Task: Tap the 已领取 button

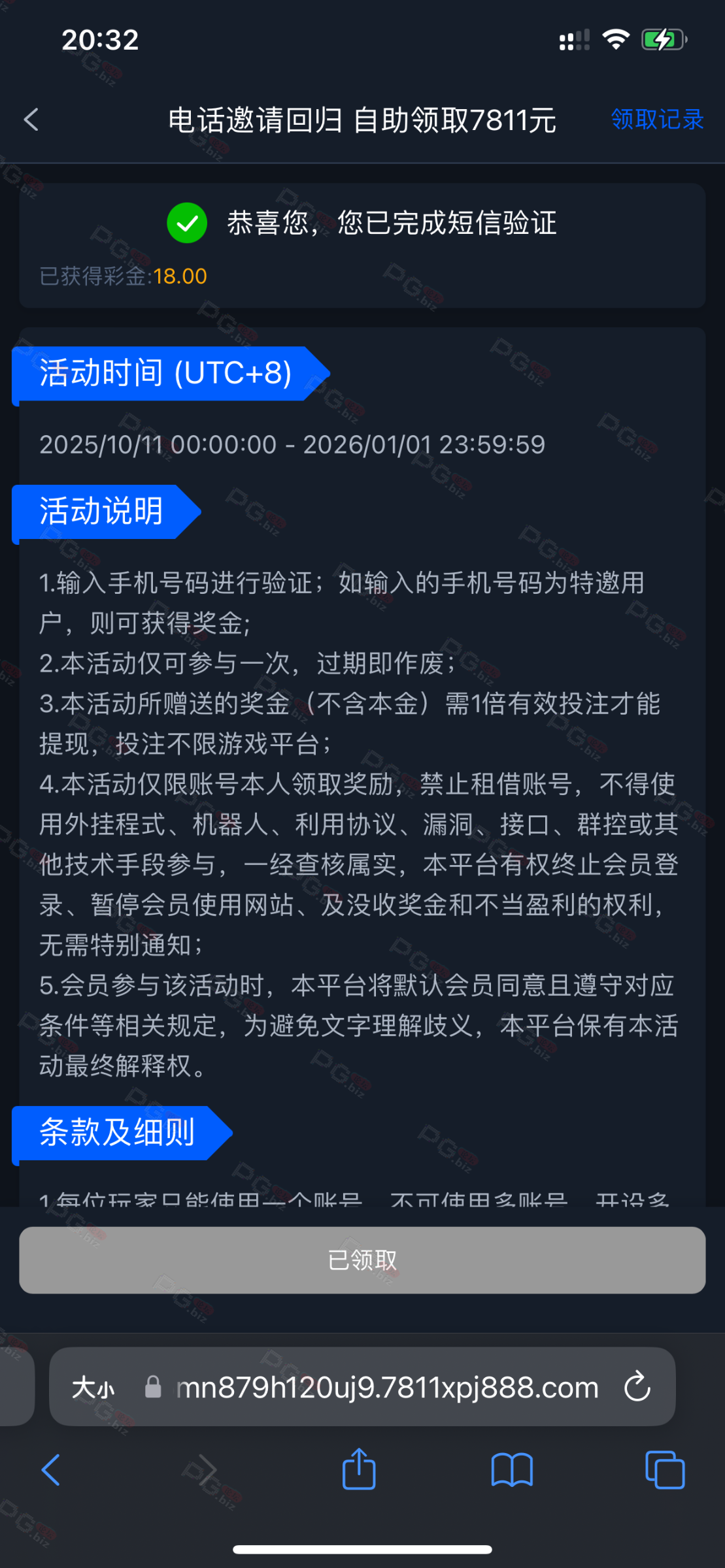Action: (362, 1260)
